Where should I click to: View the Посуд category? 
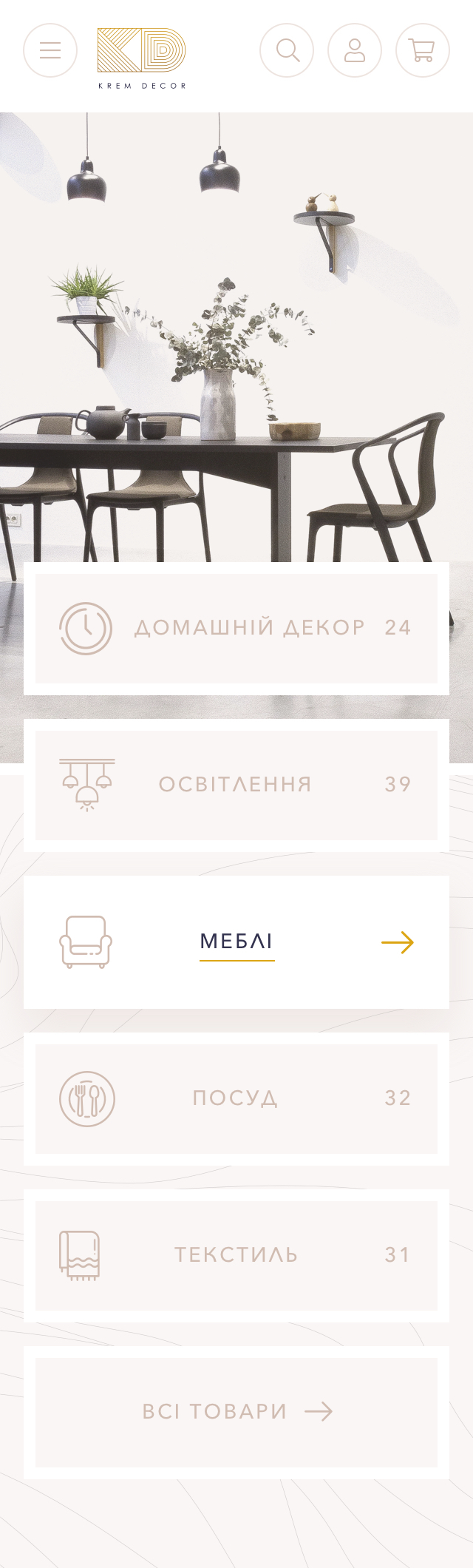236,1098
